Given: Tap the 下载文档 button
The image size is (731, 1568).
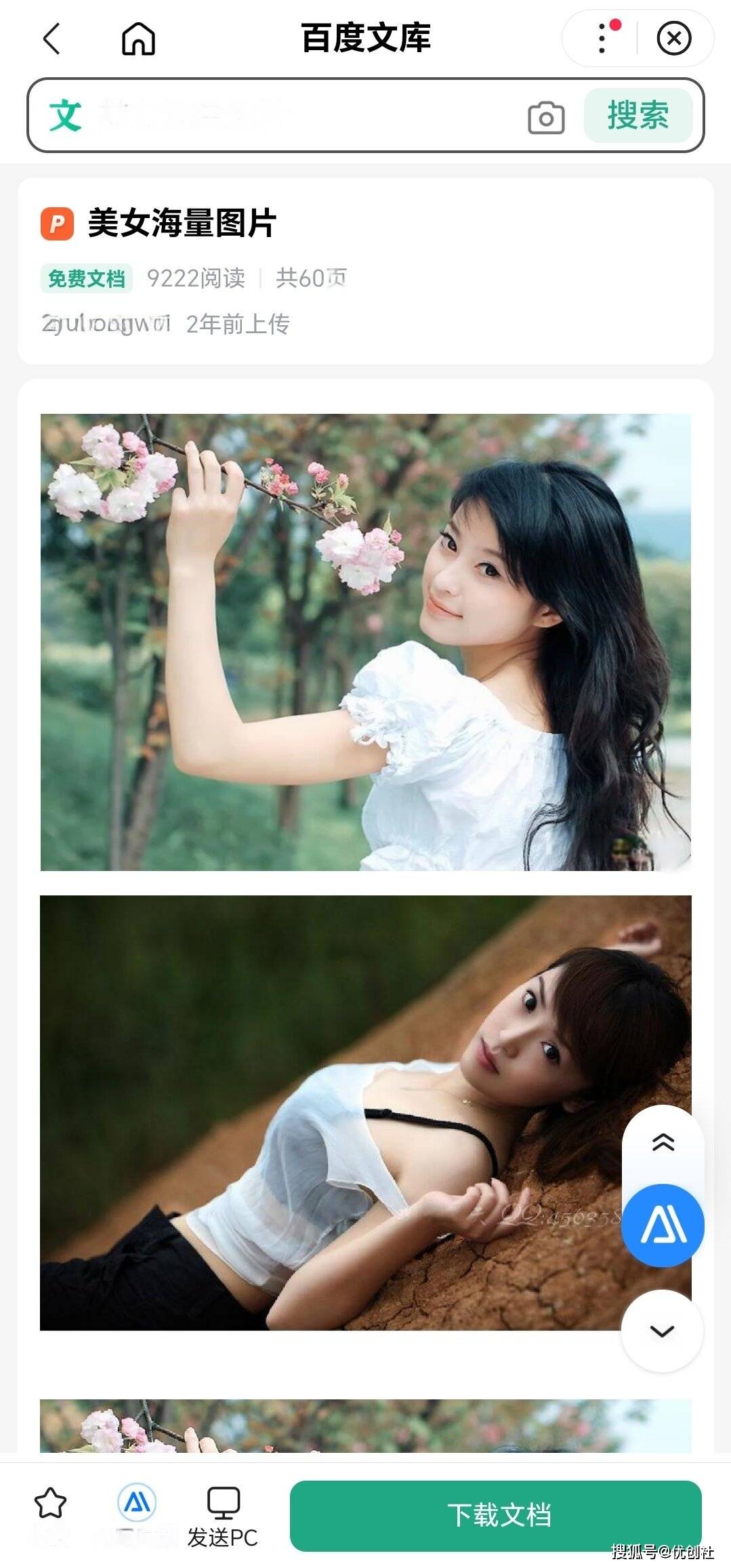Looking at the screenshot, I should [x=495, y=1515].
